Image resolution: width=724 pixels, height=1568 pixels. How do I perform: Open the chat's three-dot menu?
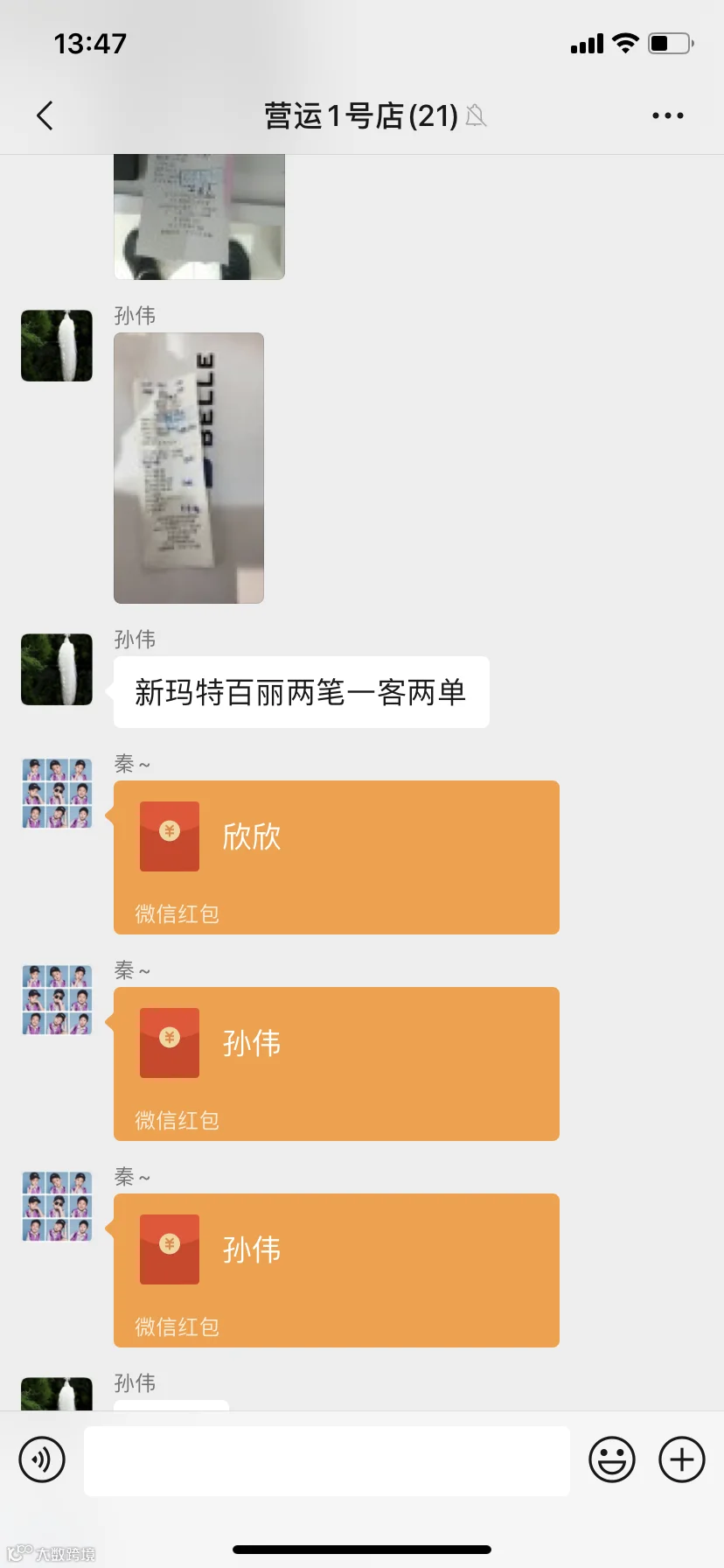coord(668,115)
